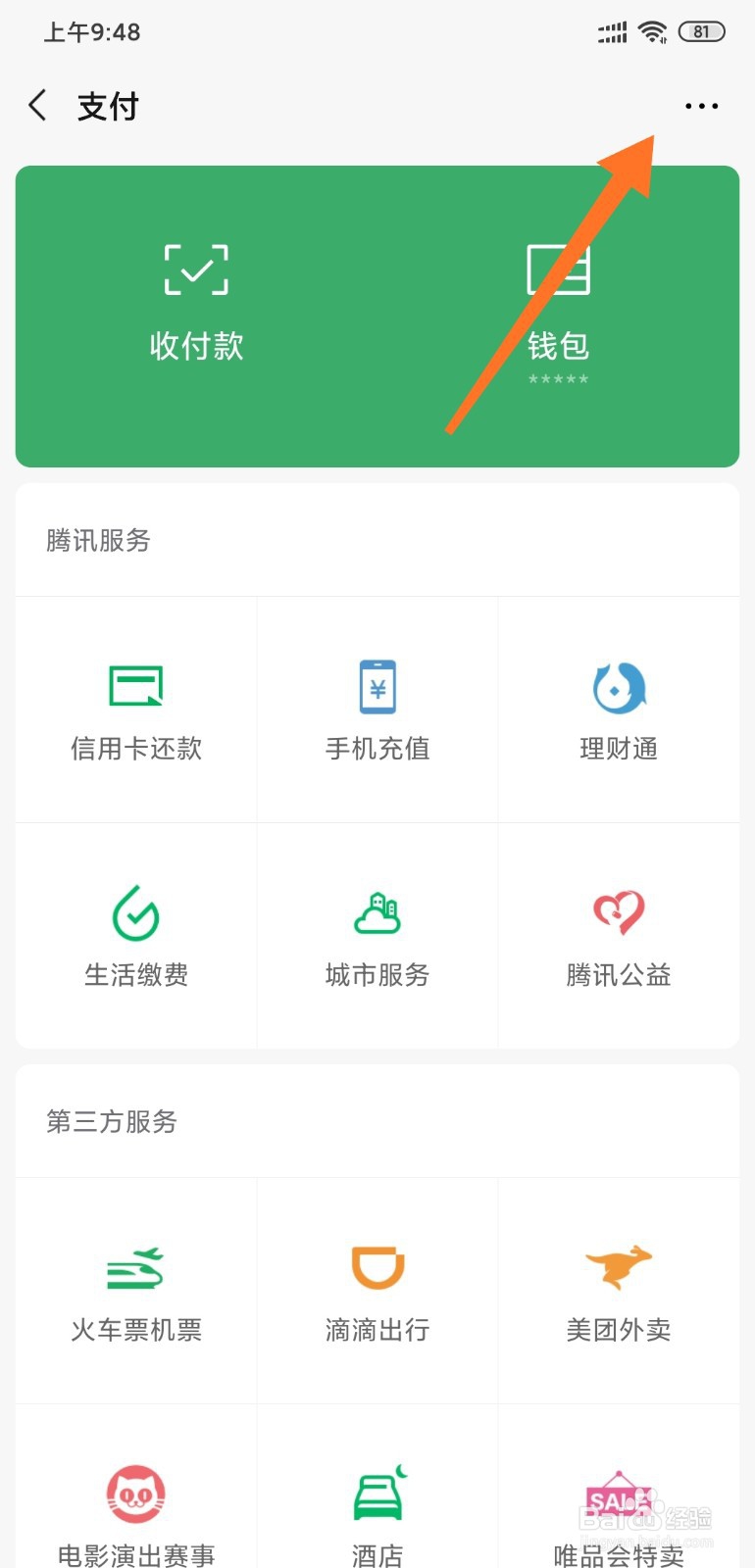Open the three-dot overflow menu

[702, 105]
